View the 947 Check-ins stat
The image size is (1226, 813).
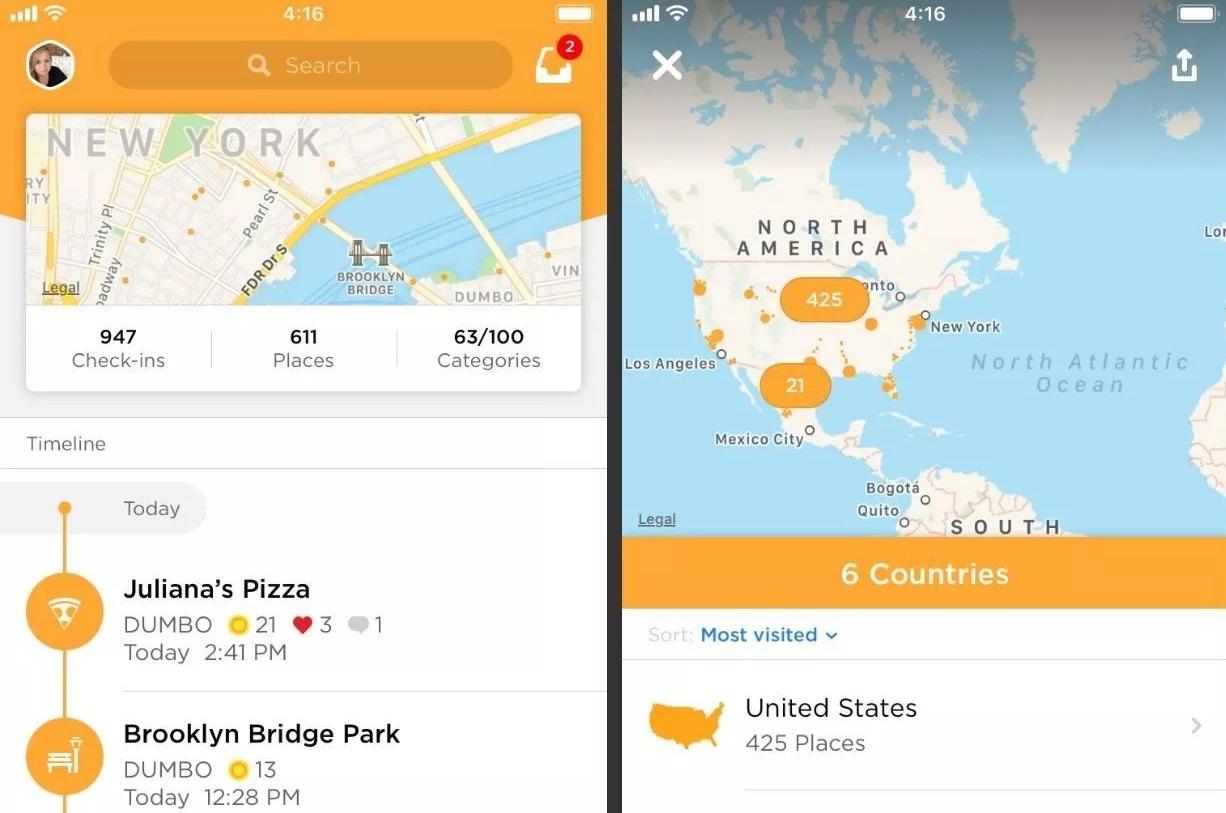118,348
